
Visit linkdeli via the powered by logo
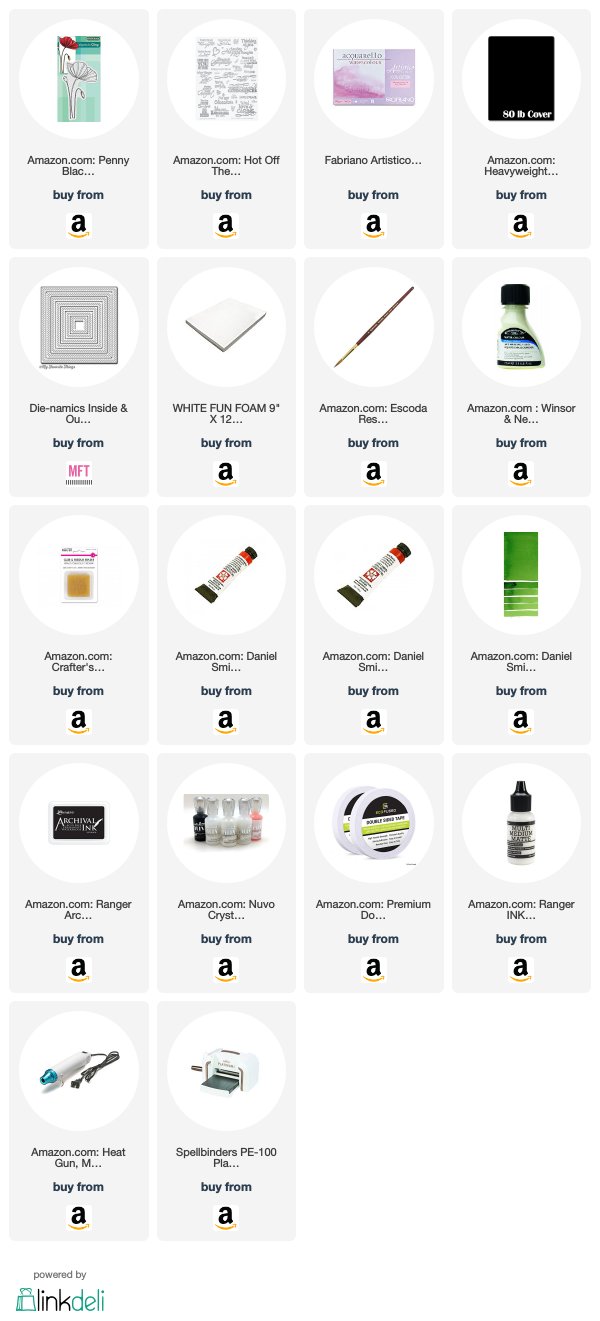click(60, 1298)
